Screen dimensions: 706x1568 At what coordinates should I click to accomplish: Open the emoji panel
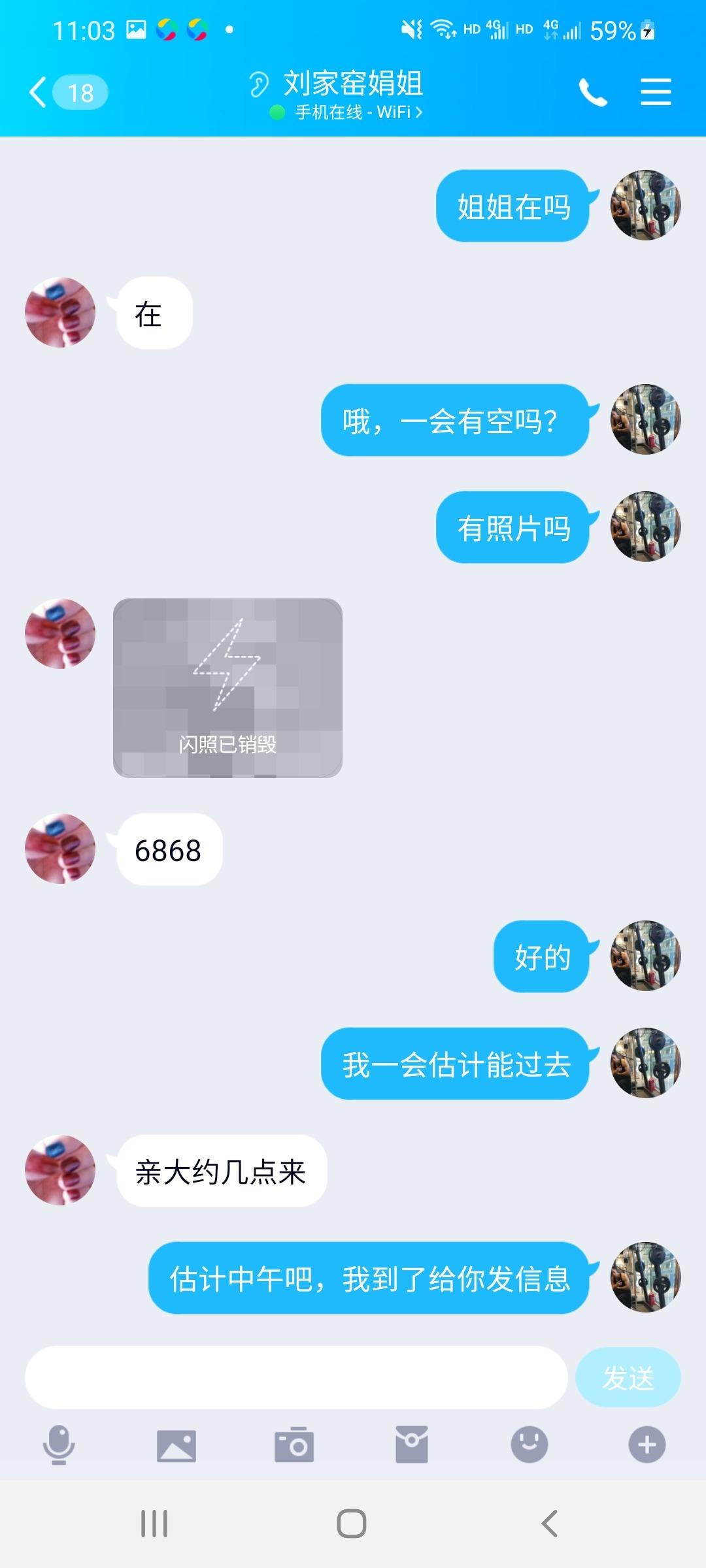point(529,1445)
